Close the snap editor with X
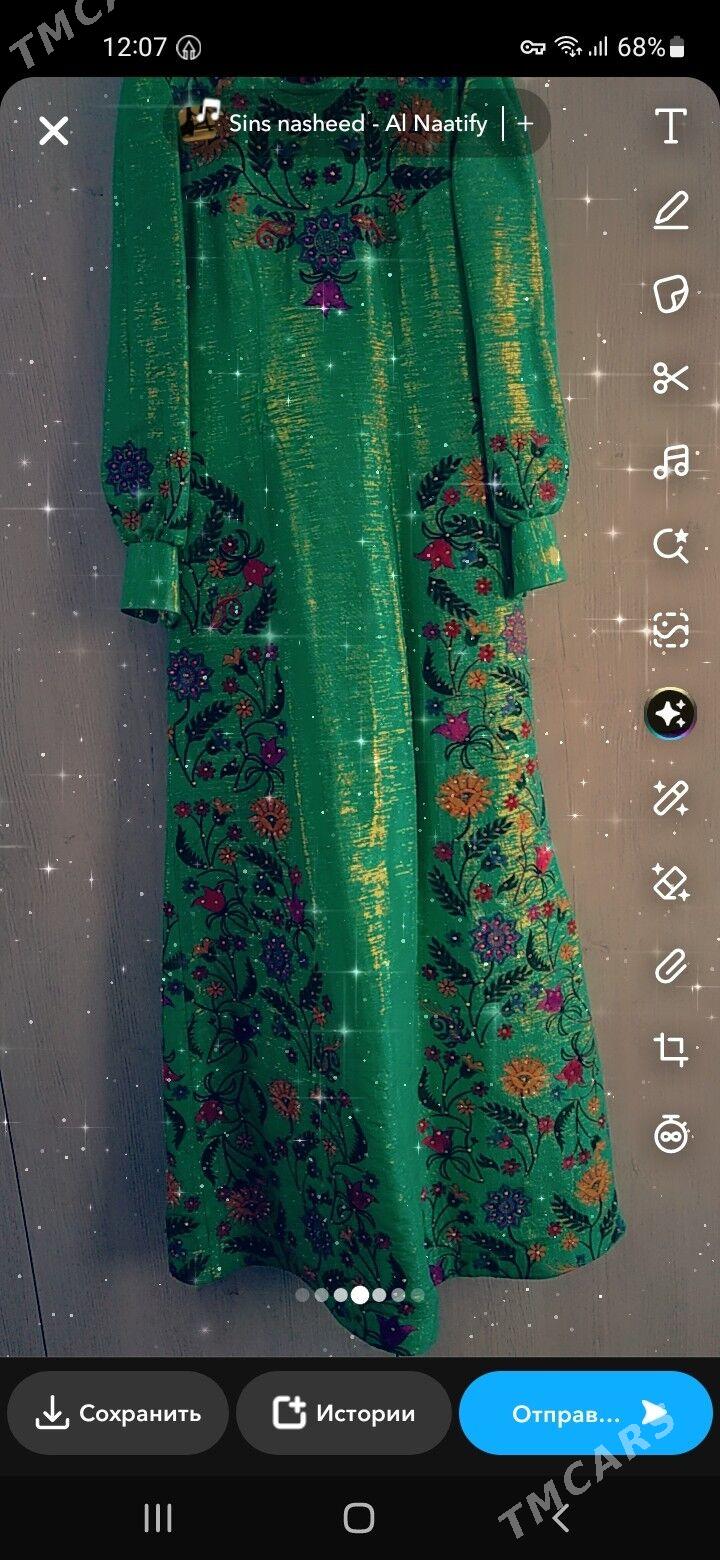 54,130
